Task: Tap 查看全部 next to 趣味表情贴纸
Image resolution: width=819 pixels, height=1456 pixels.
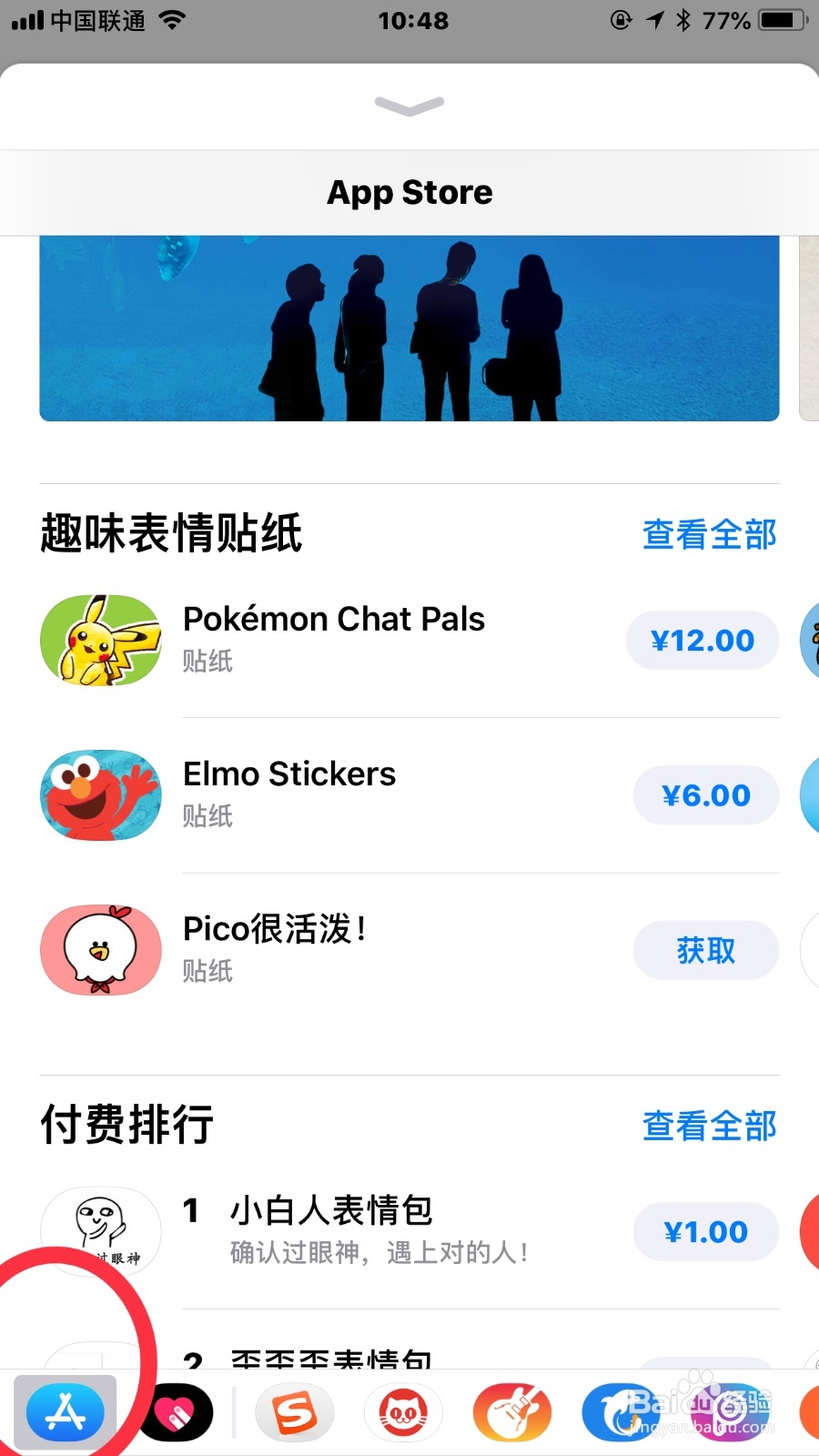Action: click(x=709, y=535)
